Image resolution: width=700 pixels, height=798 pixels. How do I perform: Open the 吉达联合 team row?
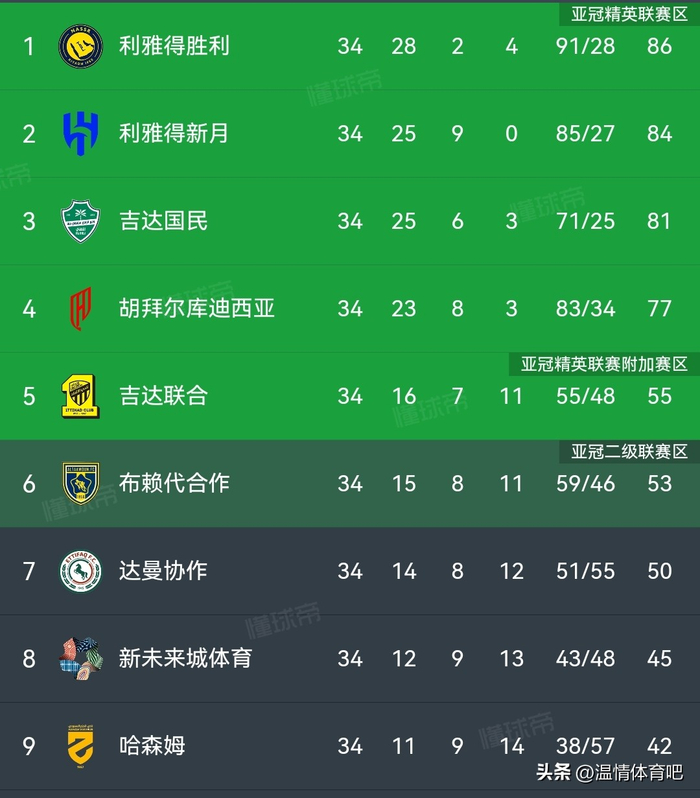coord(350,396)
